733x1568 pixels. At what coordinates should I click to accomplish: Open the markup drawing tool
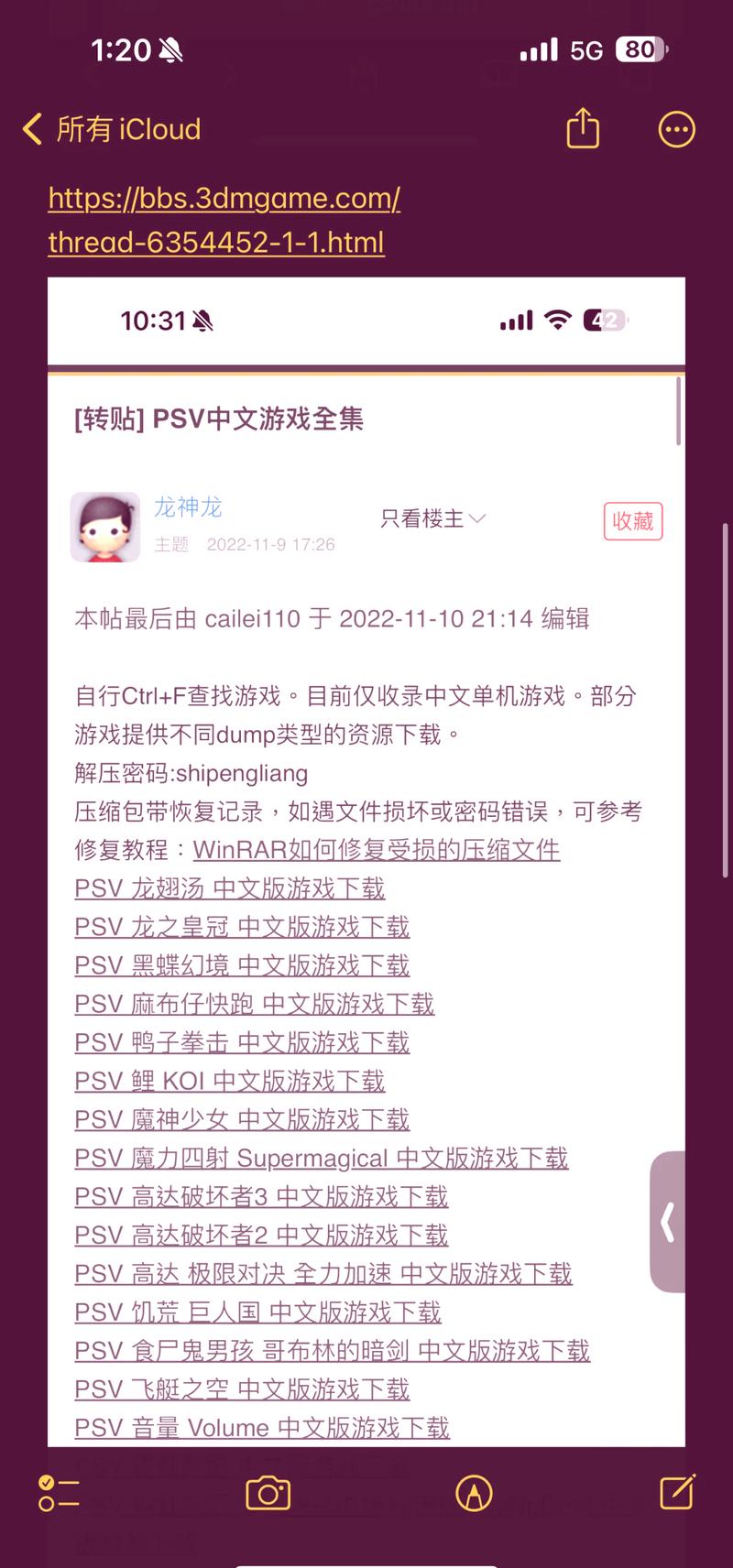coord(473,1493)
